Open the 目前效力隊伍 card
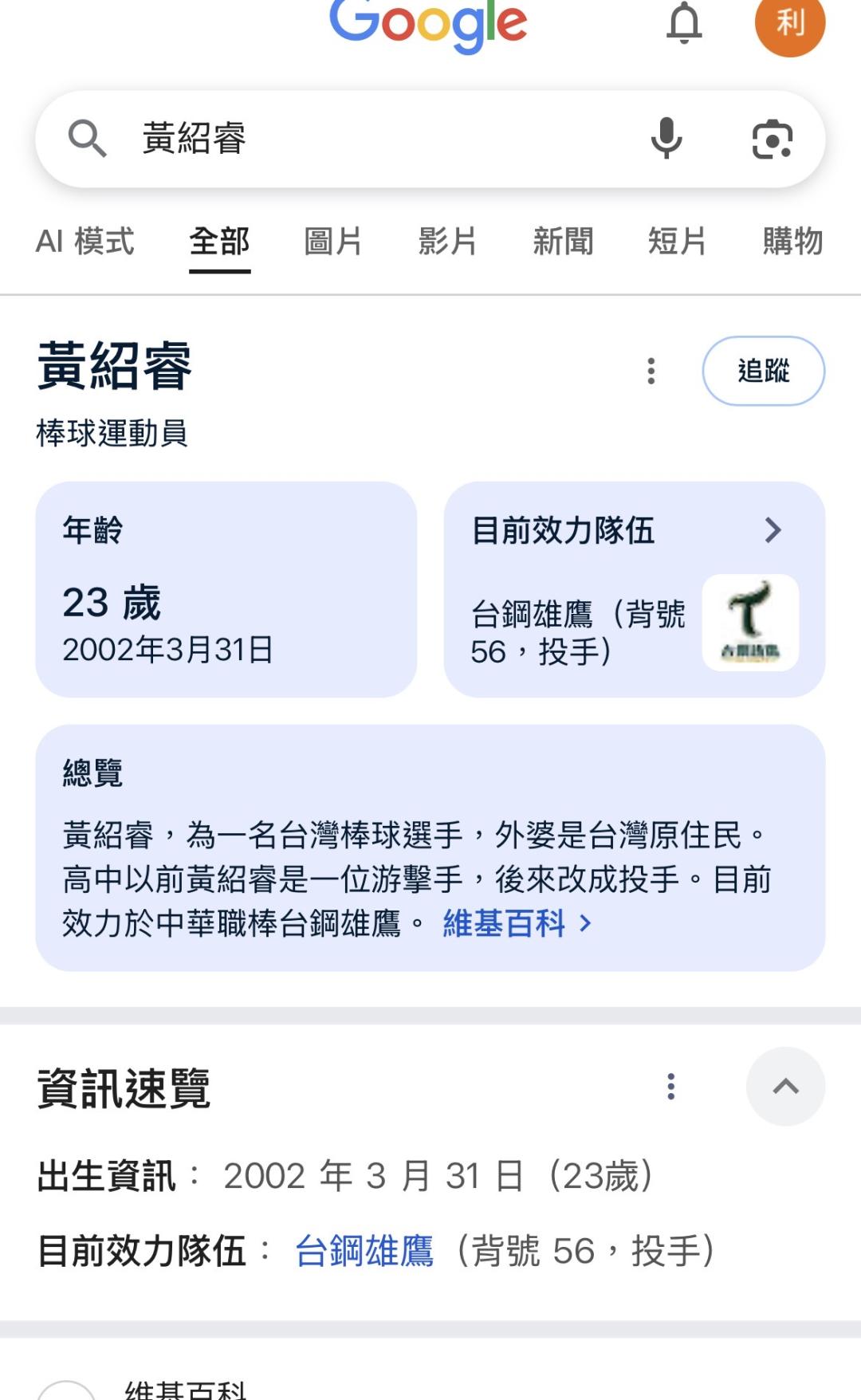Viewport: 861px width, 1400px height. tap(635, 589)
